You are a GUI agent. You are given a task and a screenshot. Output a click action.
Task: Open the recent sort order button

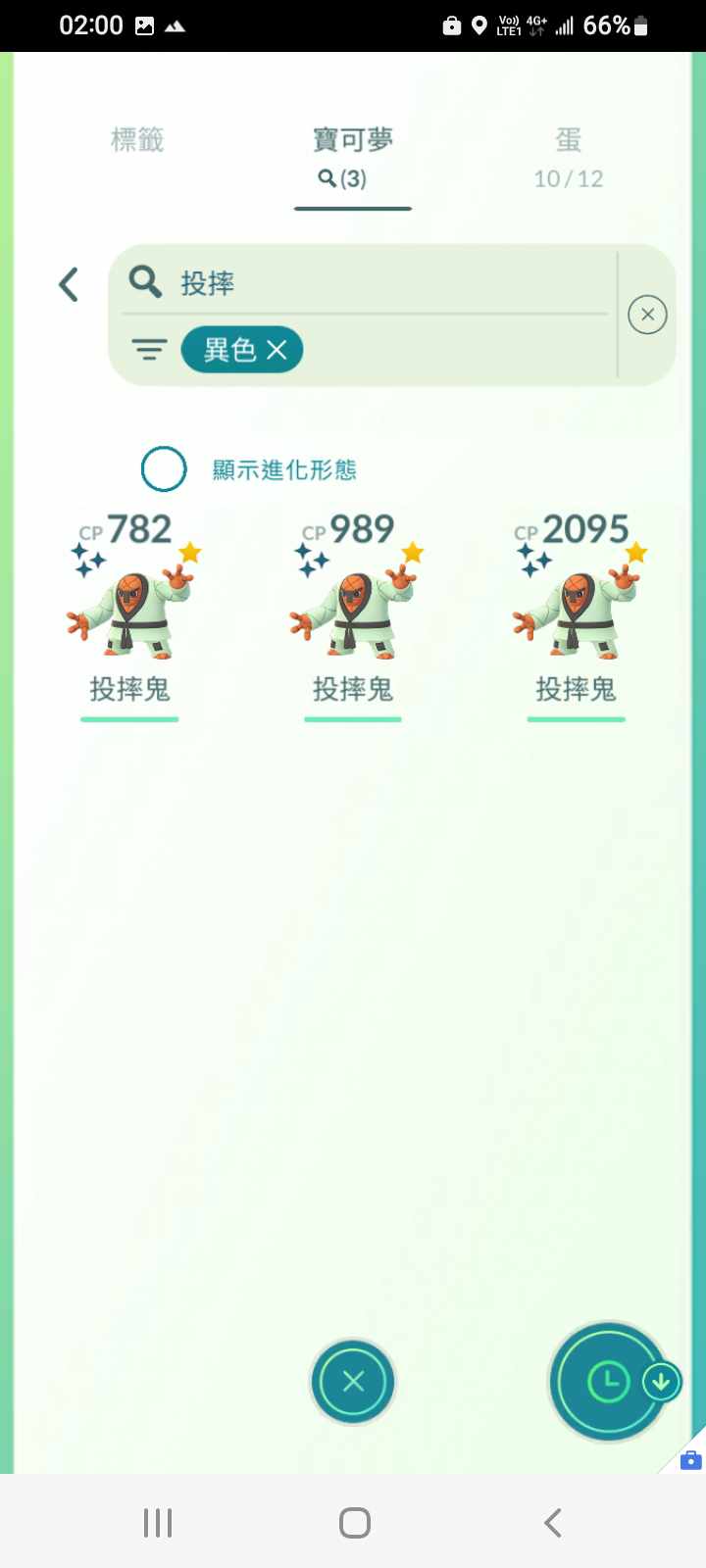[x=610, y=1382]
